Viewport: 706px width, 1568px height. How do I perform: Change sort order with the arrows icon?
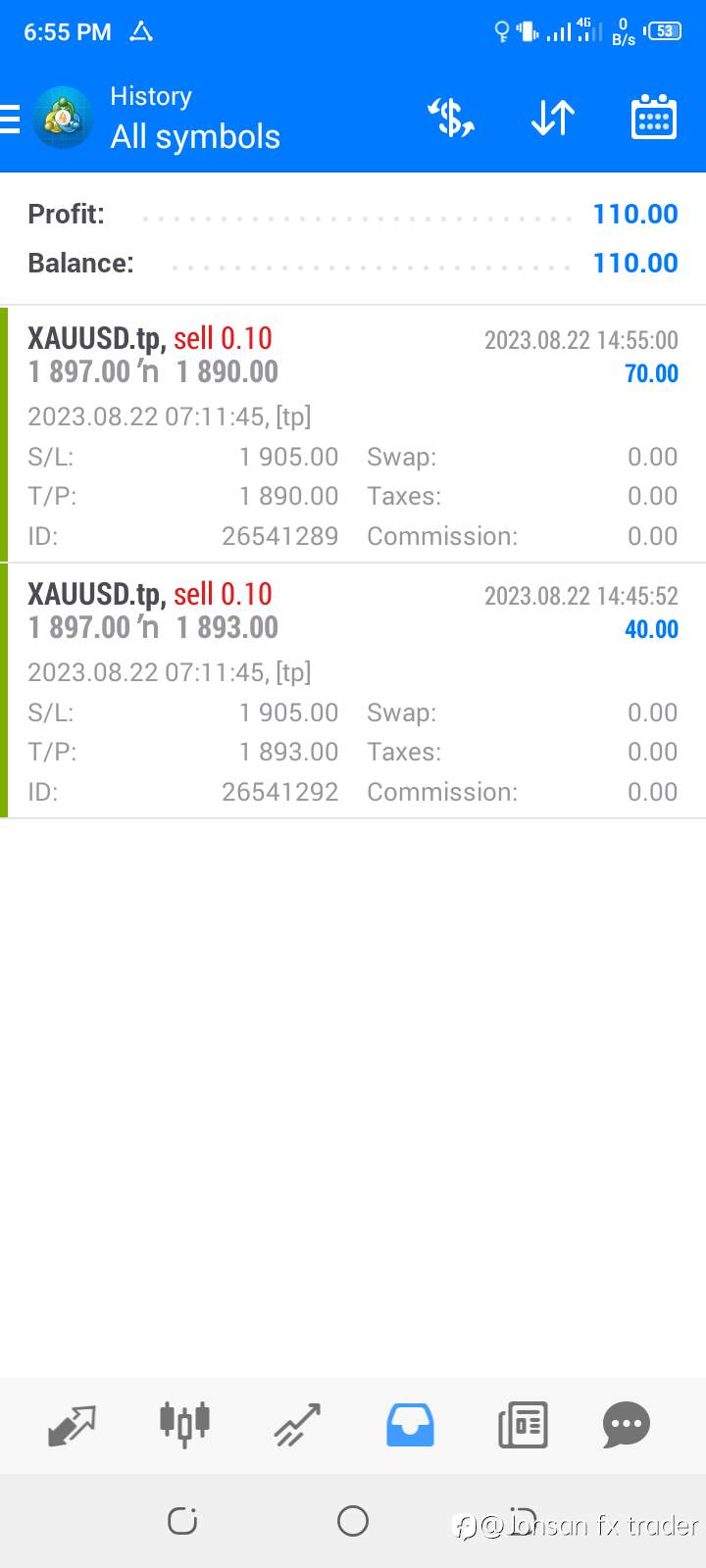pos(553,119)
